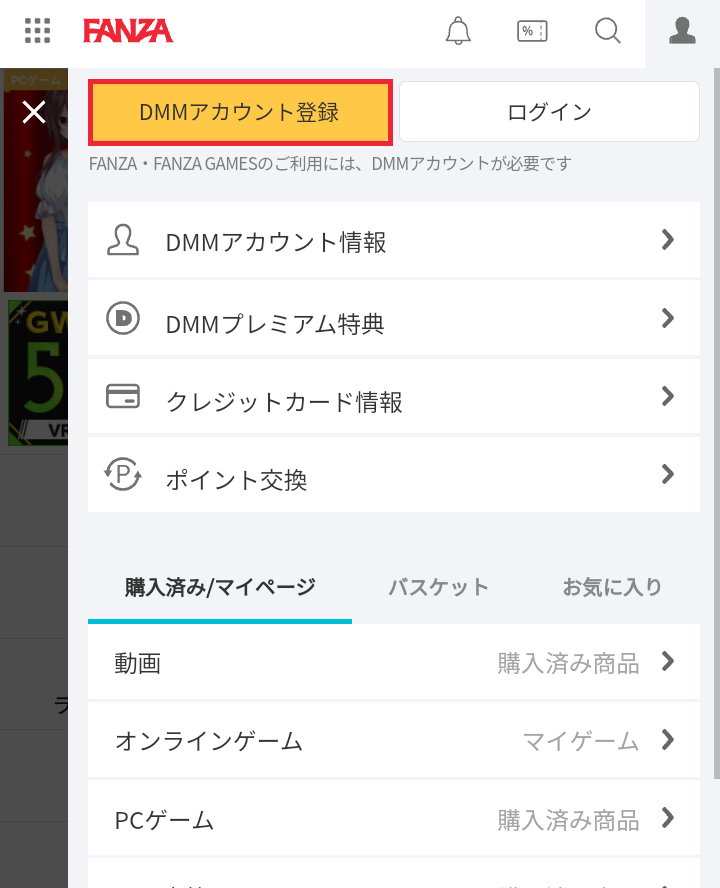Close the account side panel
The height and width of the screenshot is (888, 720).
click(x=34, y=112)
